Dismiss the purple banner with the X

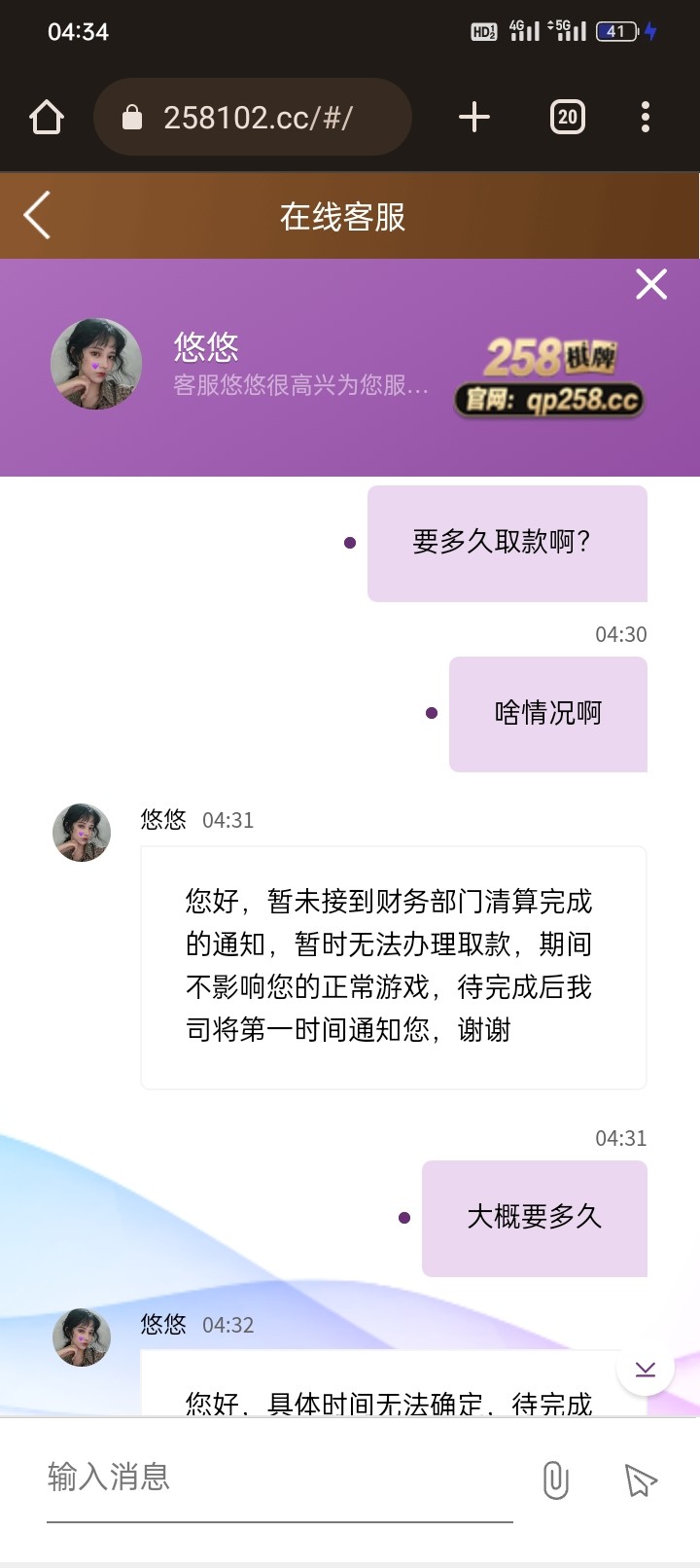click(x=649, y=285)
